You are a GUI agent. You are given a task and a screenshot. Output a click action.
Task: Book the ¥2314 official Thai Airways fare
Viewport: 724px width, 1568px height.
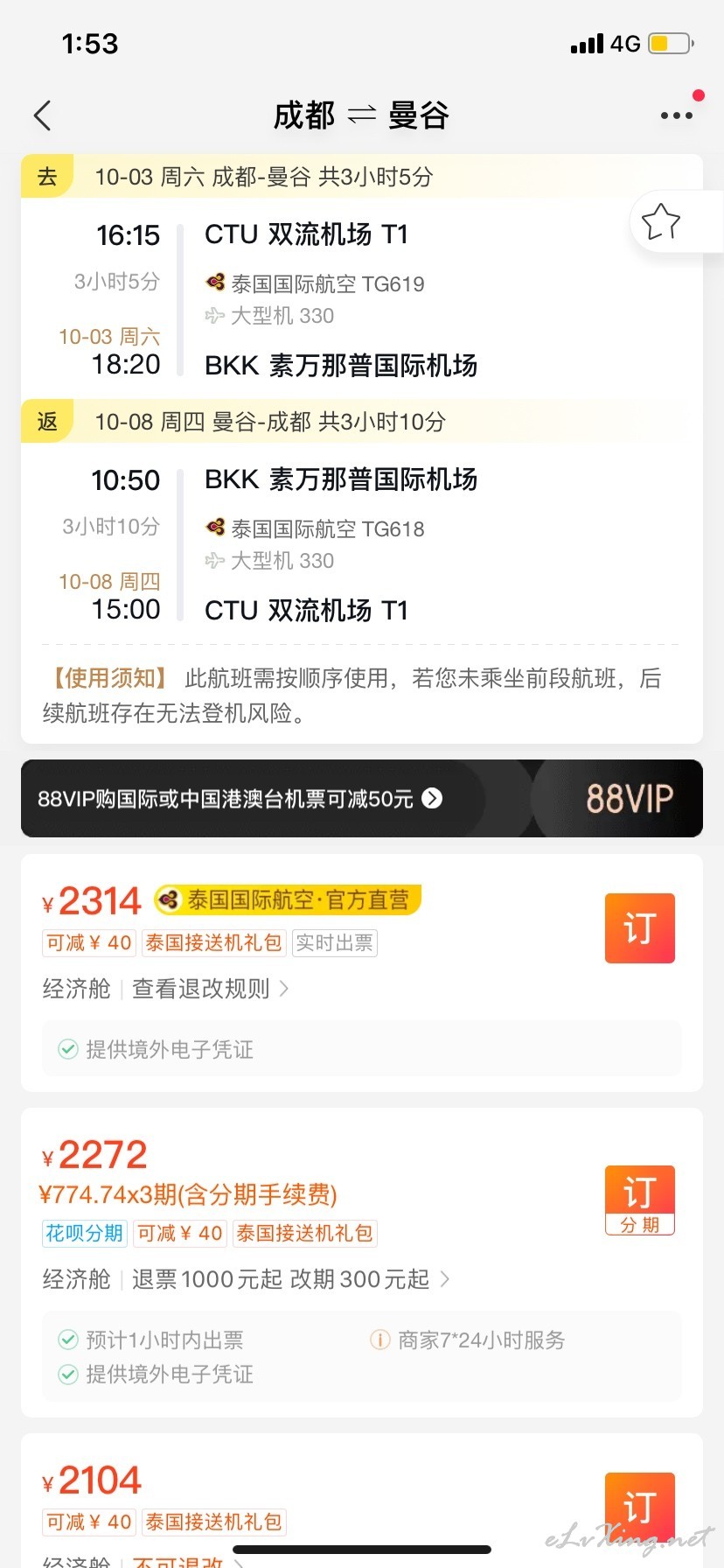pos(640,928)
